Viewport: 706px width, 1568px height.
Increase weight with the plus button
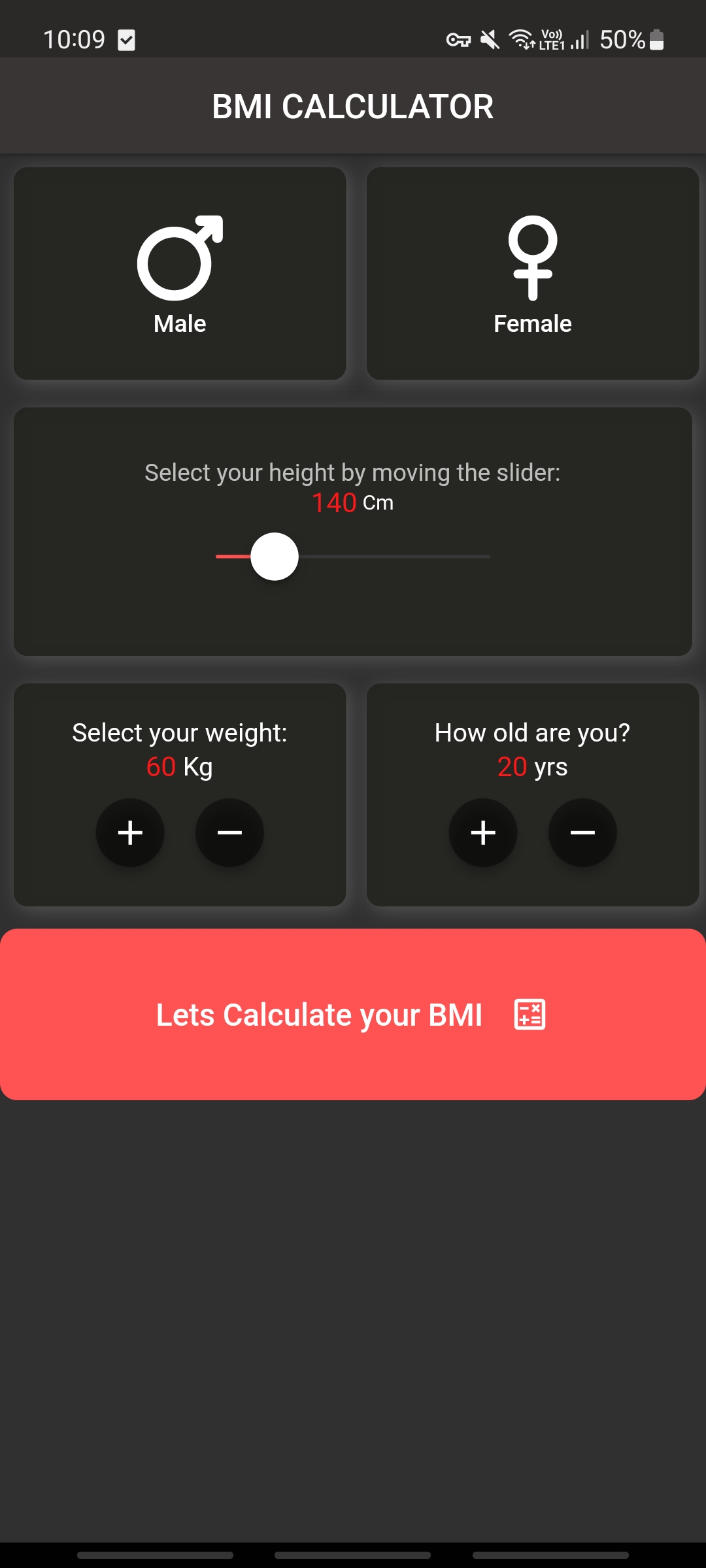click(x=129, y=833)
